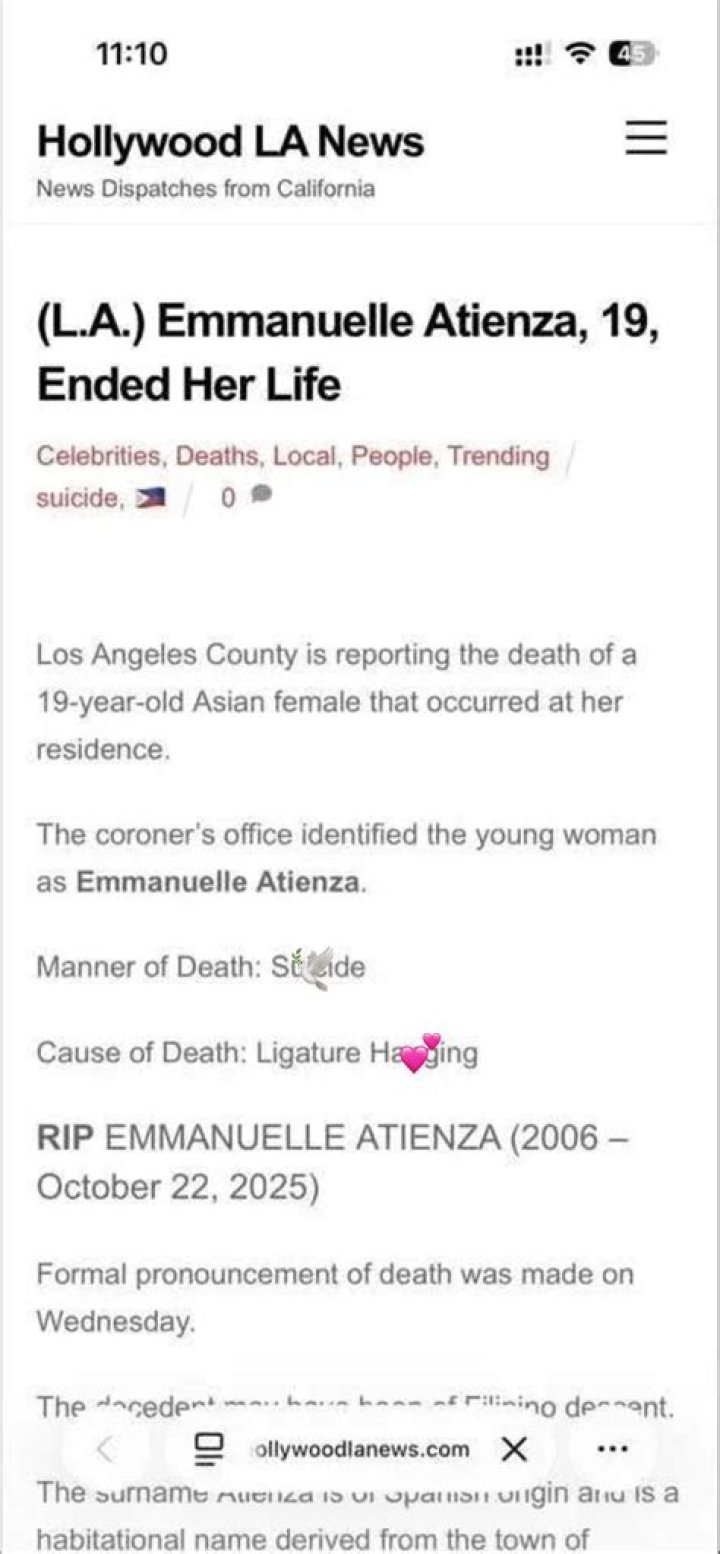Viewport: 720px width, 1554px height.
Task: Tap the cellular signal indicator
Action: (x=531, y=56)
